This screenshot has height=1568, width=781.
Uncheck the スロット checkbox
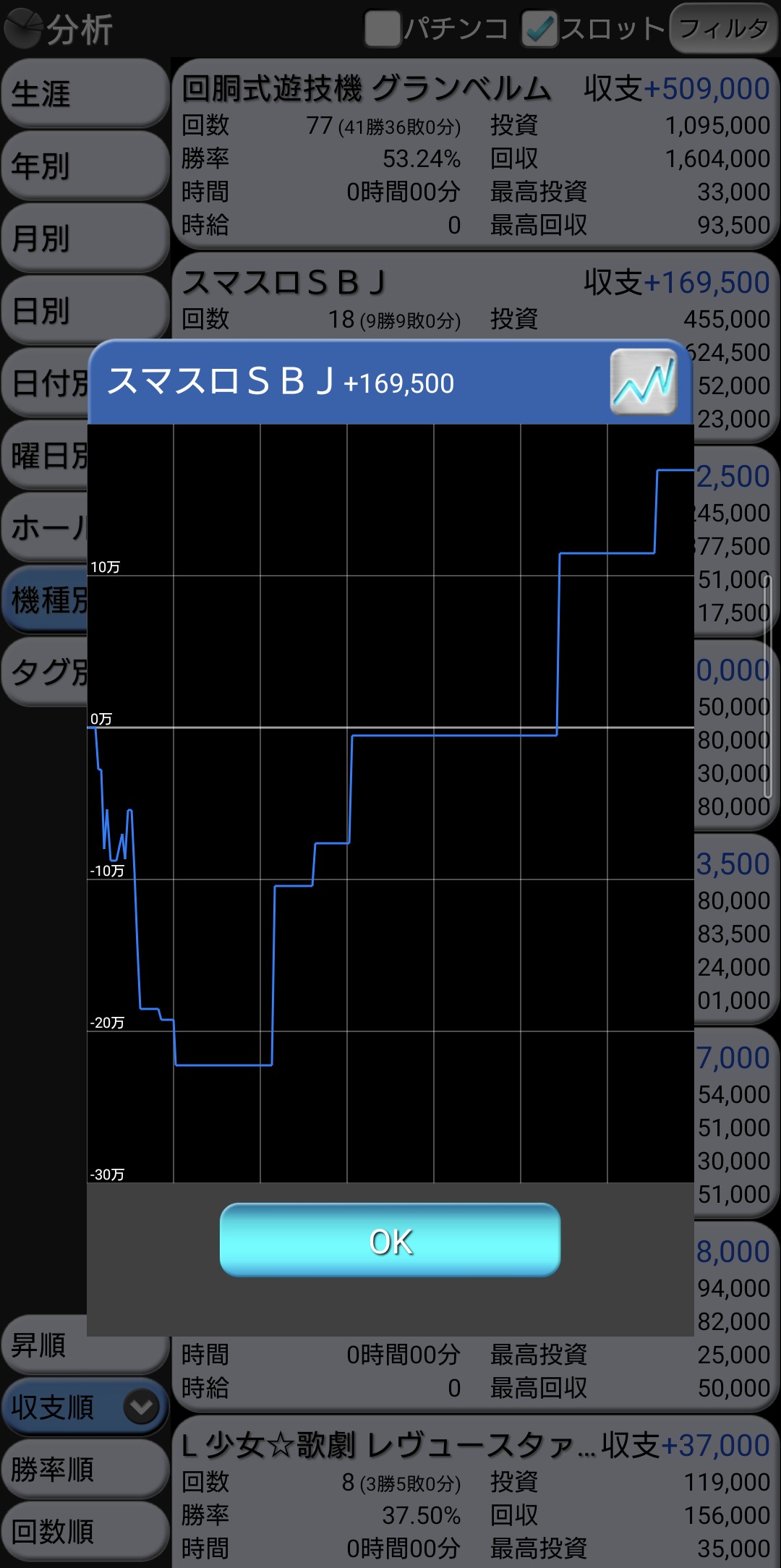(539, 29)
